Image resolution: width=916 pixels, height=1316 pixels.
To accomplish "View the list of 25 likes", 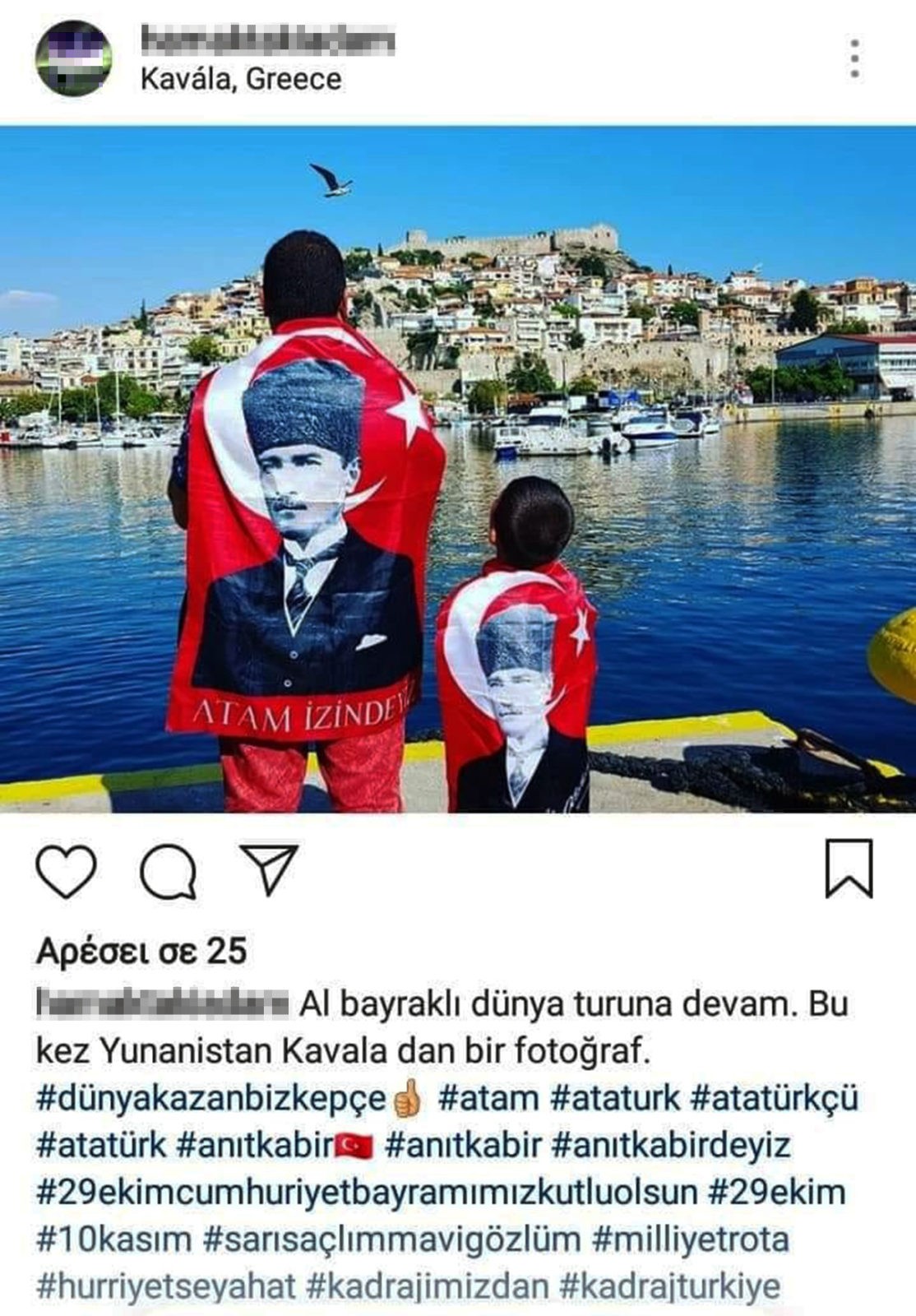I will pyautogui.click(x=141, y=951).
